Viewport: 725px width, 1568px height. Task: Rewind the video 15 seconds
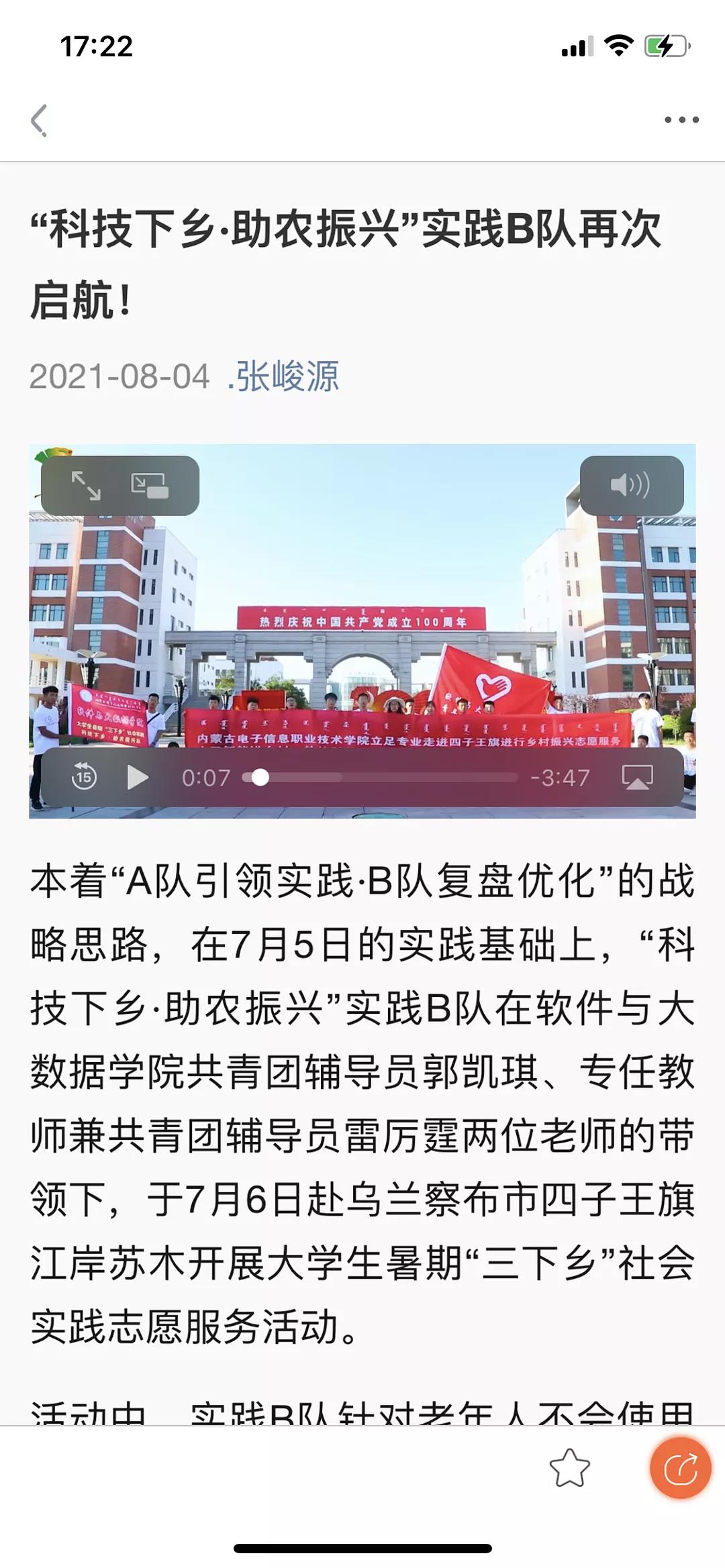84,777
